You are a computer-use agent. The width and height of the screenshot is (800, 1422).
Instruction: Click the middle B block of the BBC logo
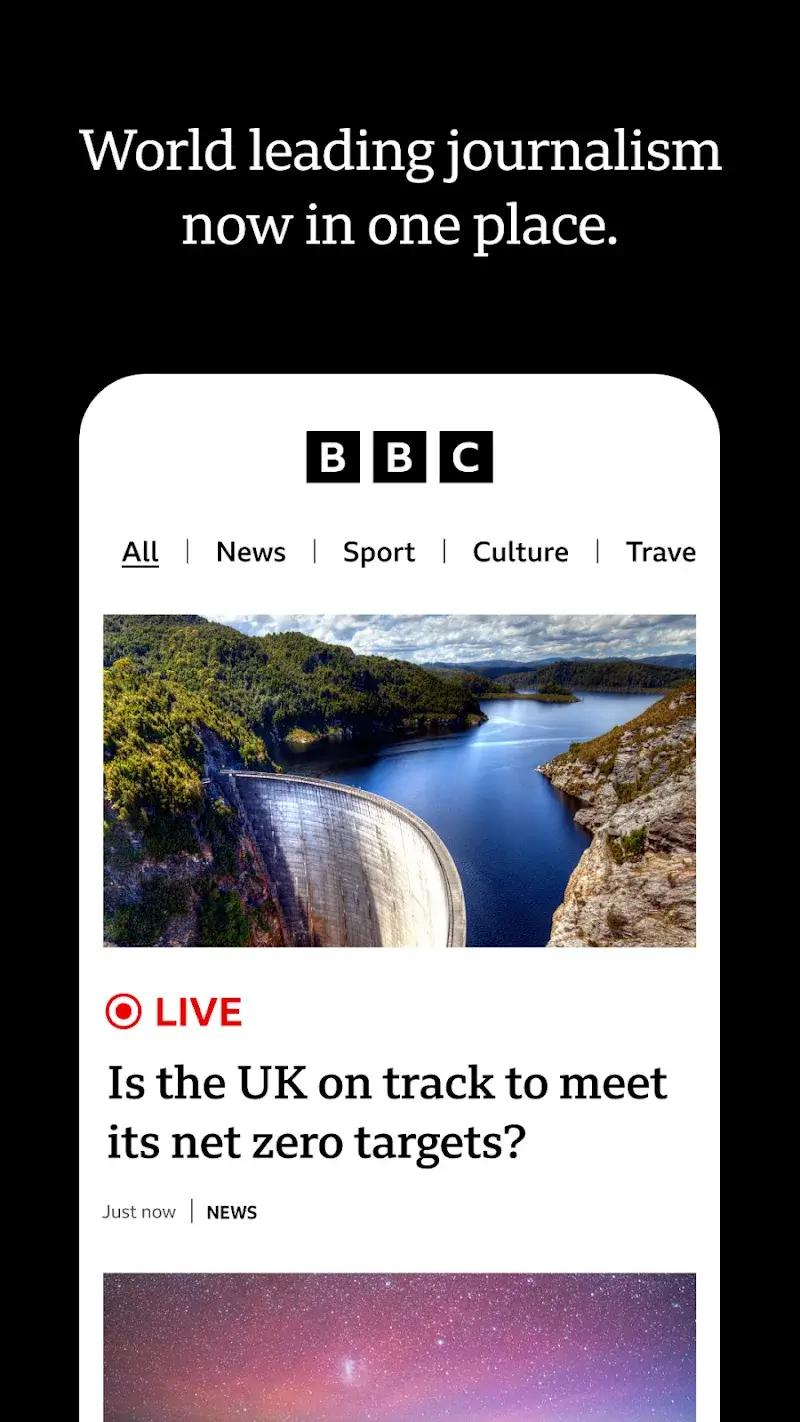(398, 455)
